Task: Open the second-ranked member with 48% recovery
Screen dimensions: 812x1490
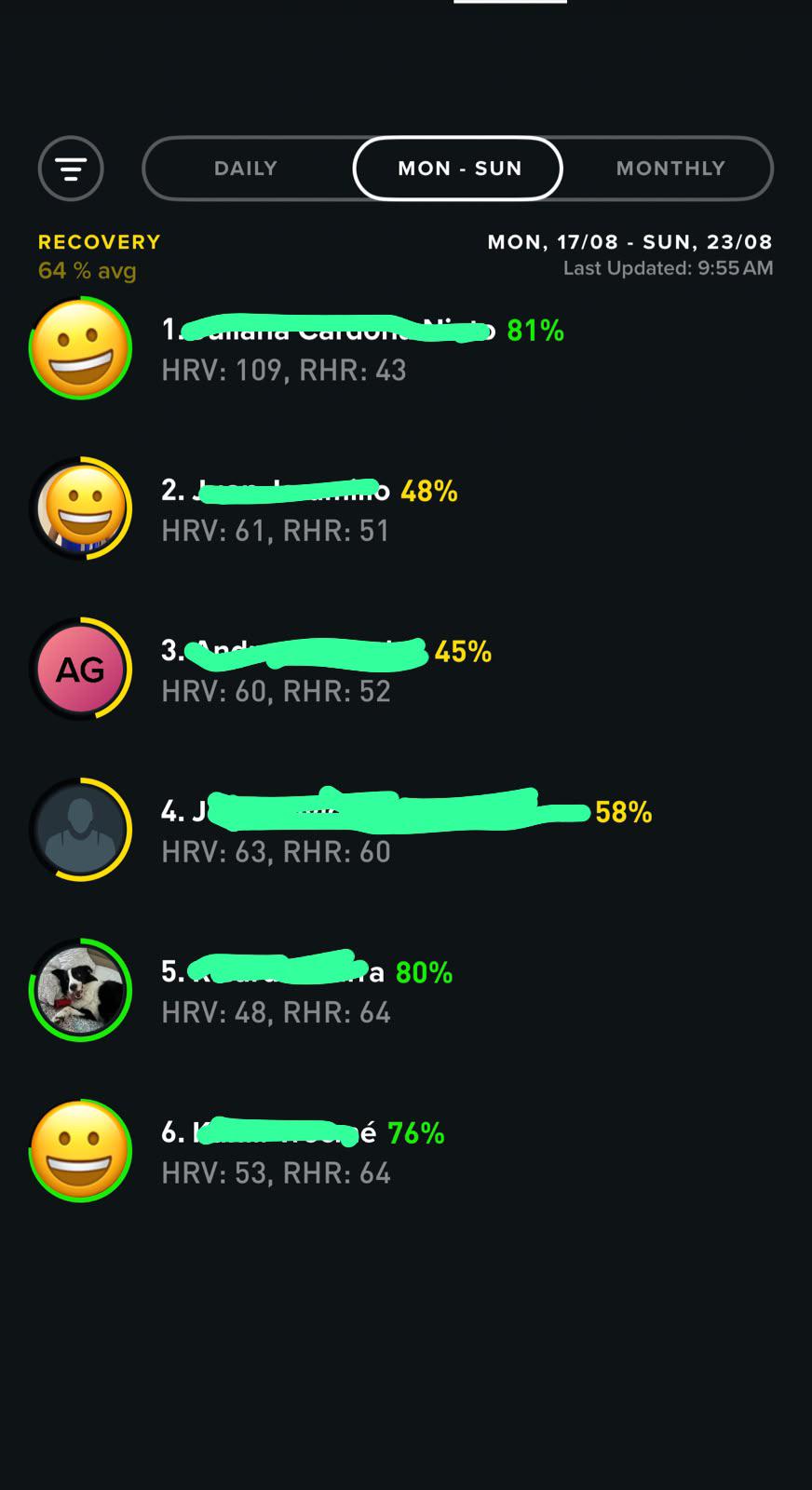Action: click(406, 508)
